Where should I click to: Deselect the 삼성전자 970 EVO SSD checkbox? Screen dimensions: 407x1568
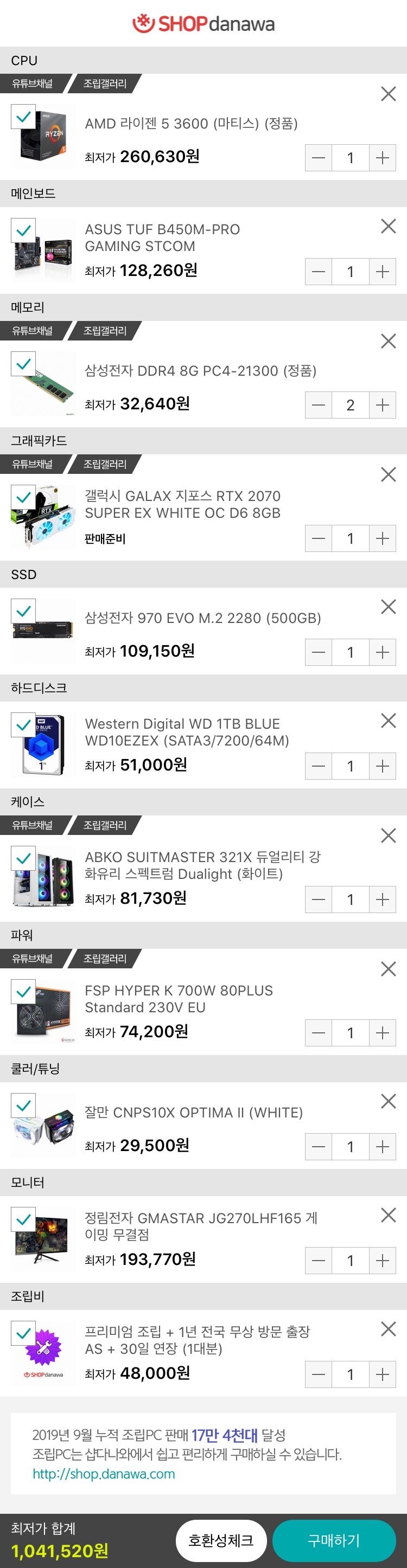[x=23, y=611]
